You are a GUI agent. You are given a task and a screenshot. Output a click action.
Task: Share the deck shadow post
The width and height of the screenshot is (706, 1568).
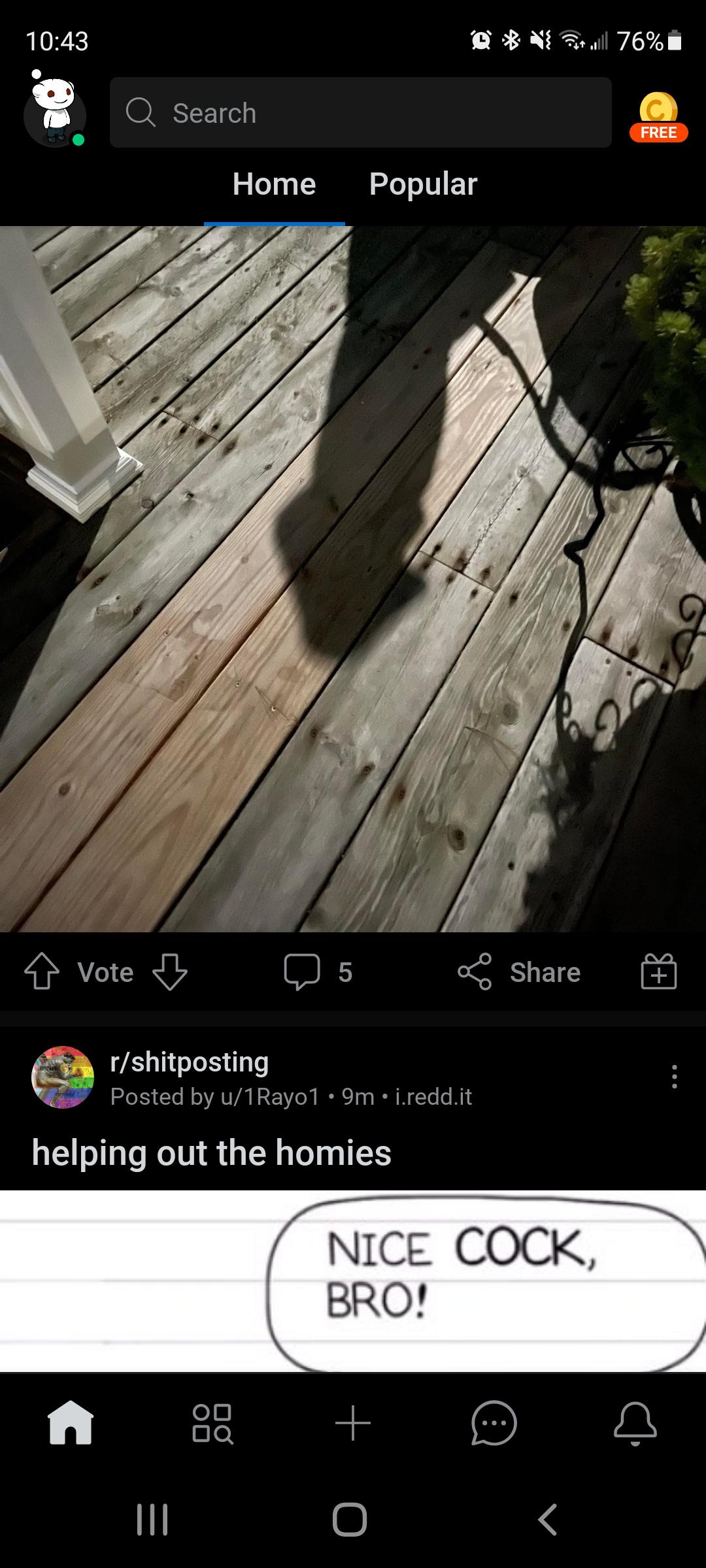pyautogui.click(x=520, y=972)
